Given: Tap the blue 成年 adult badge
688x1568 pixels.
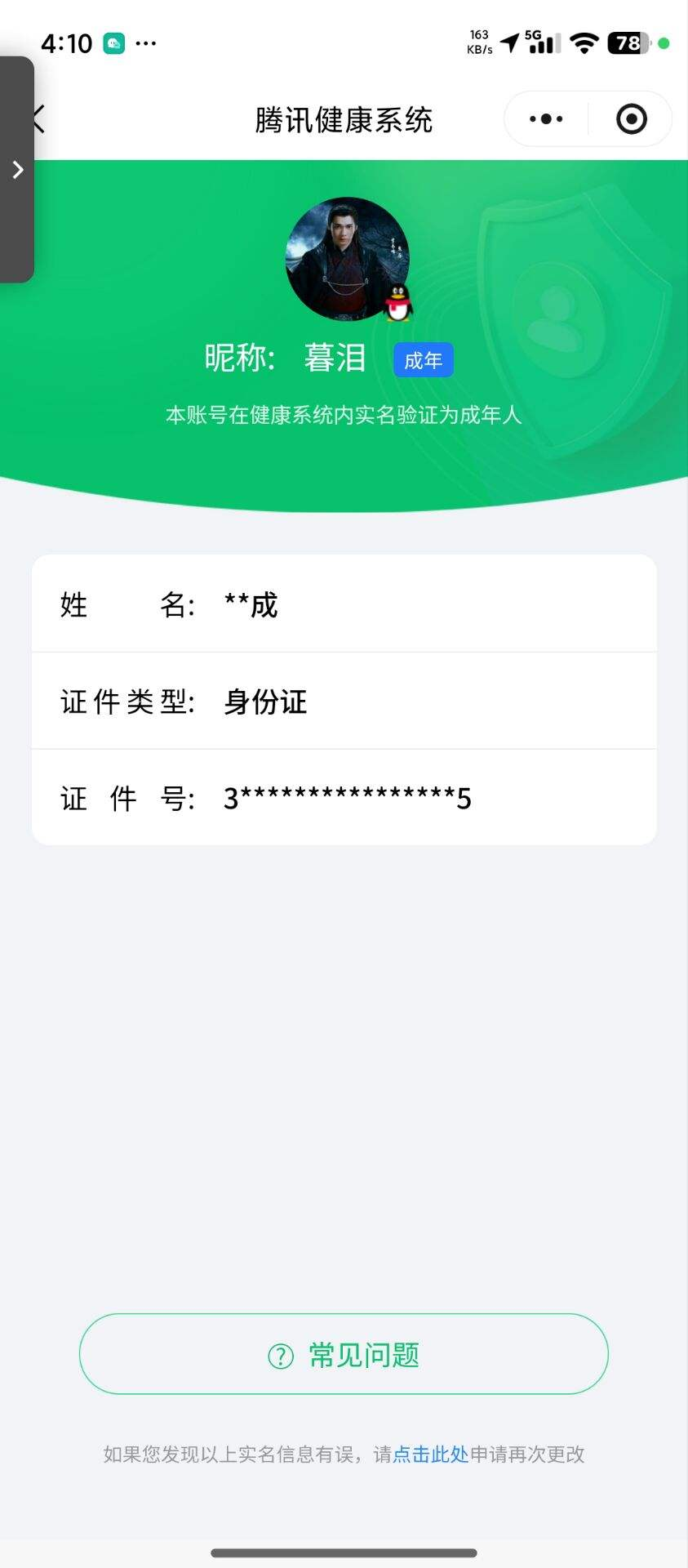Looking at the screenshot, I should click(x=423, y=359).
